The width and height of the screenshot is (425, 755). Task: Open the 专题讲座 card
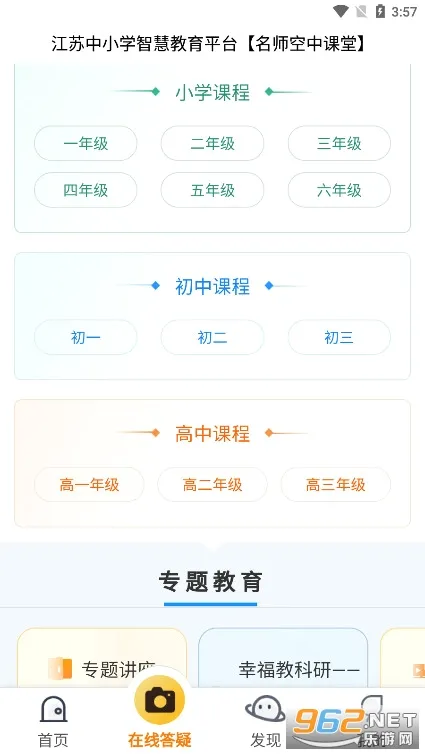pyautogui.click(x=102, y=658)
